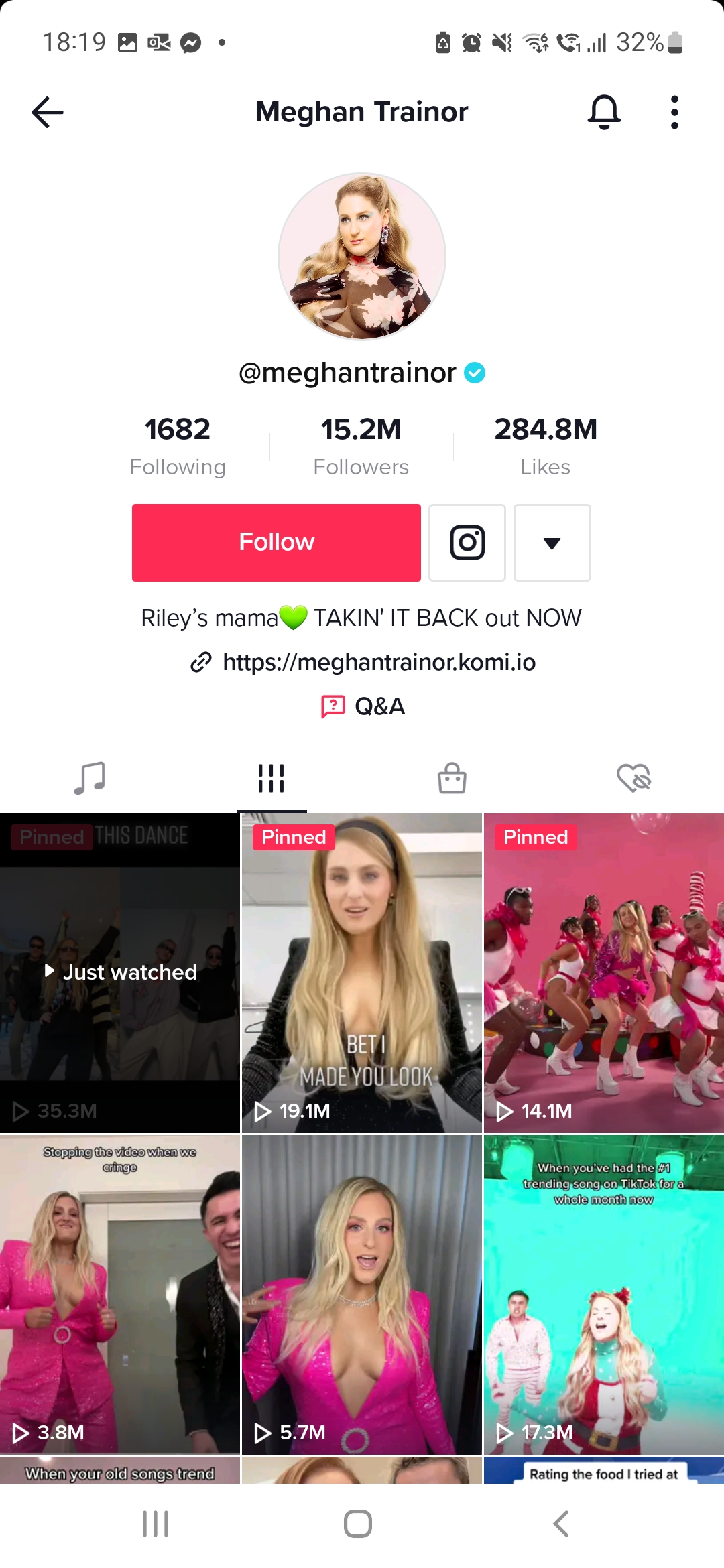Go back using the top-left arrow
This screenshot has width=724, height=1568.
(x=48, y=112)
